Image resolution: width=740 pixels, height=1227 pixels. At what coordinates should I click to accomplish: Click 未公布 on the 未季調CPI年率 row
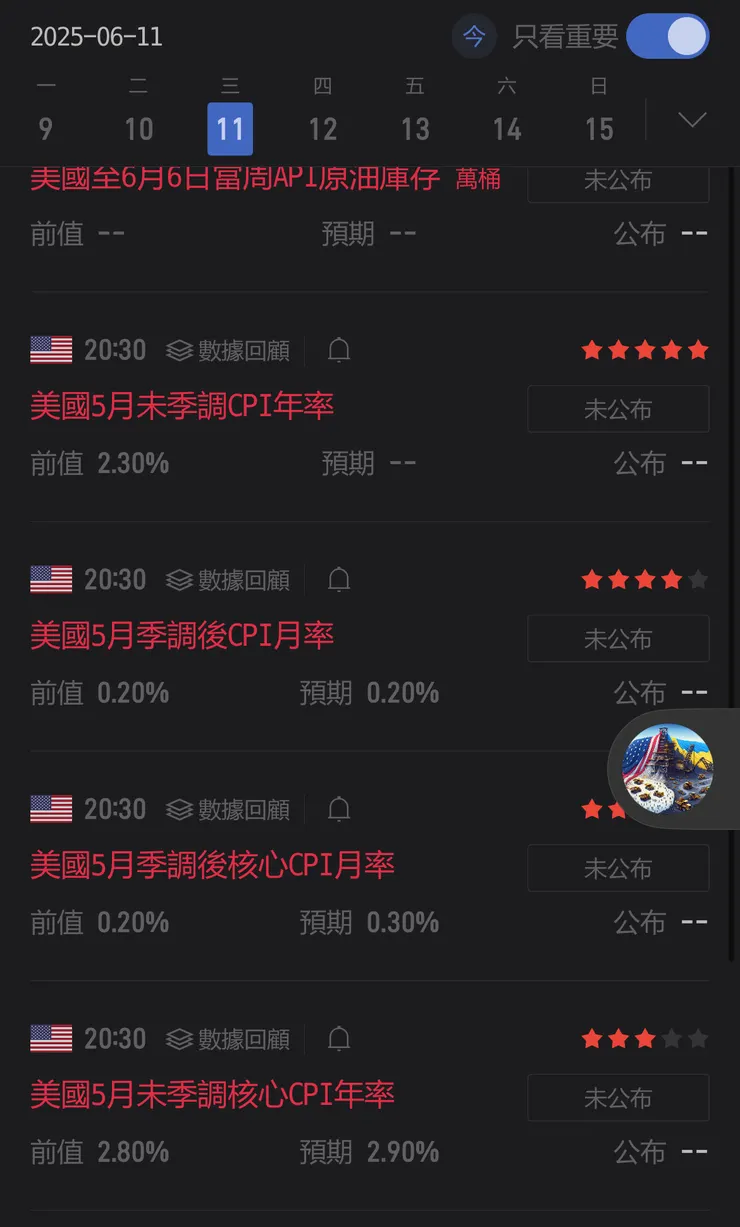[x=617, y=408]
